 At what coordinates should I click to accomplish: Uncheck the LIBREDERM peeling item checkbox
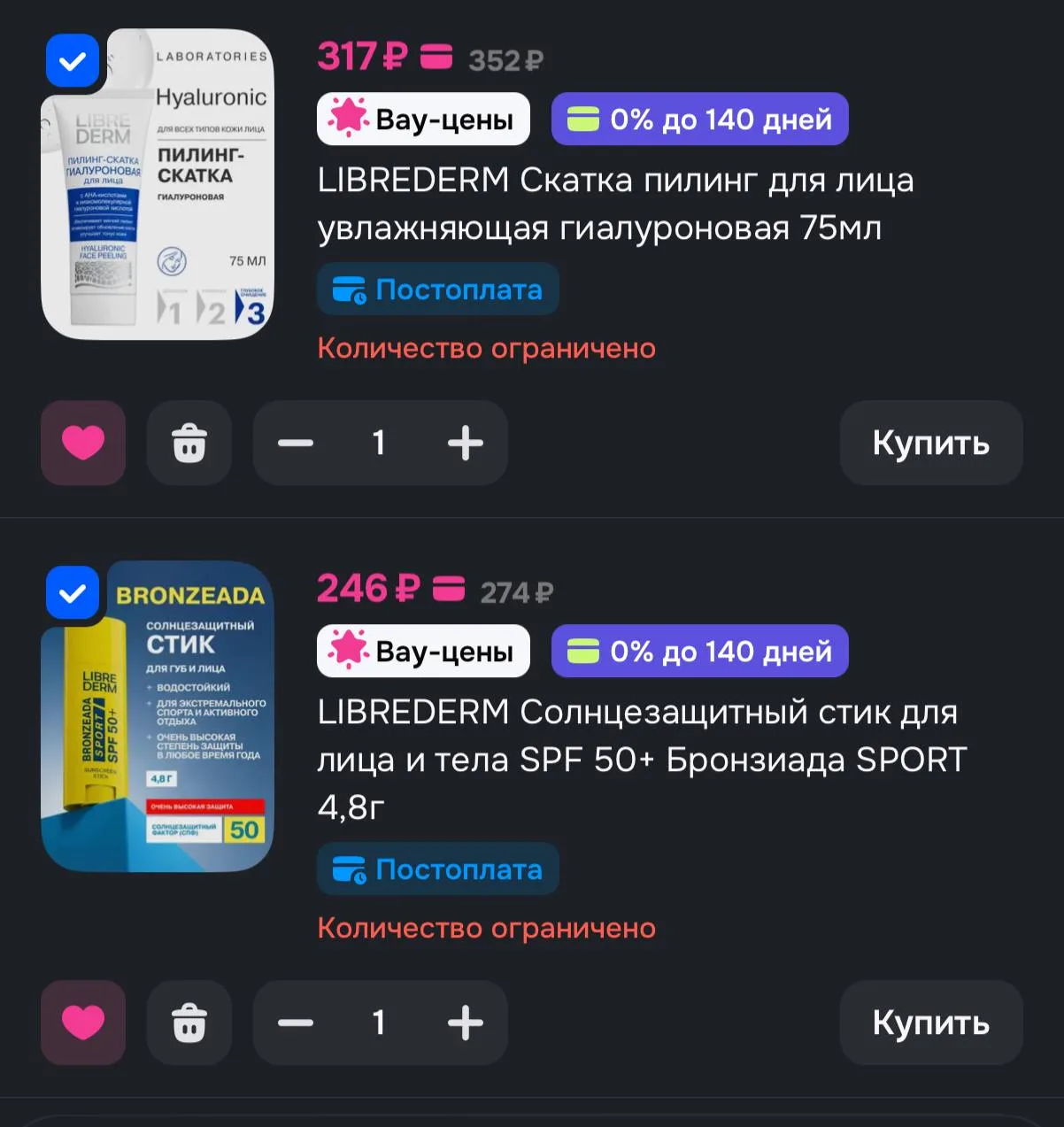coord(73,61)
